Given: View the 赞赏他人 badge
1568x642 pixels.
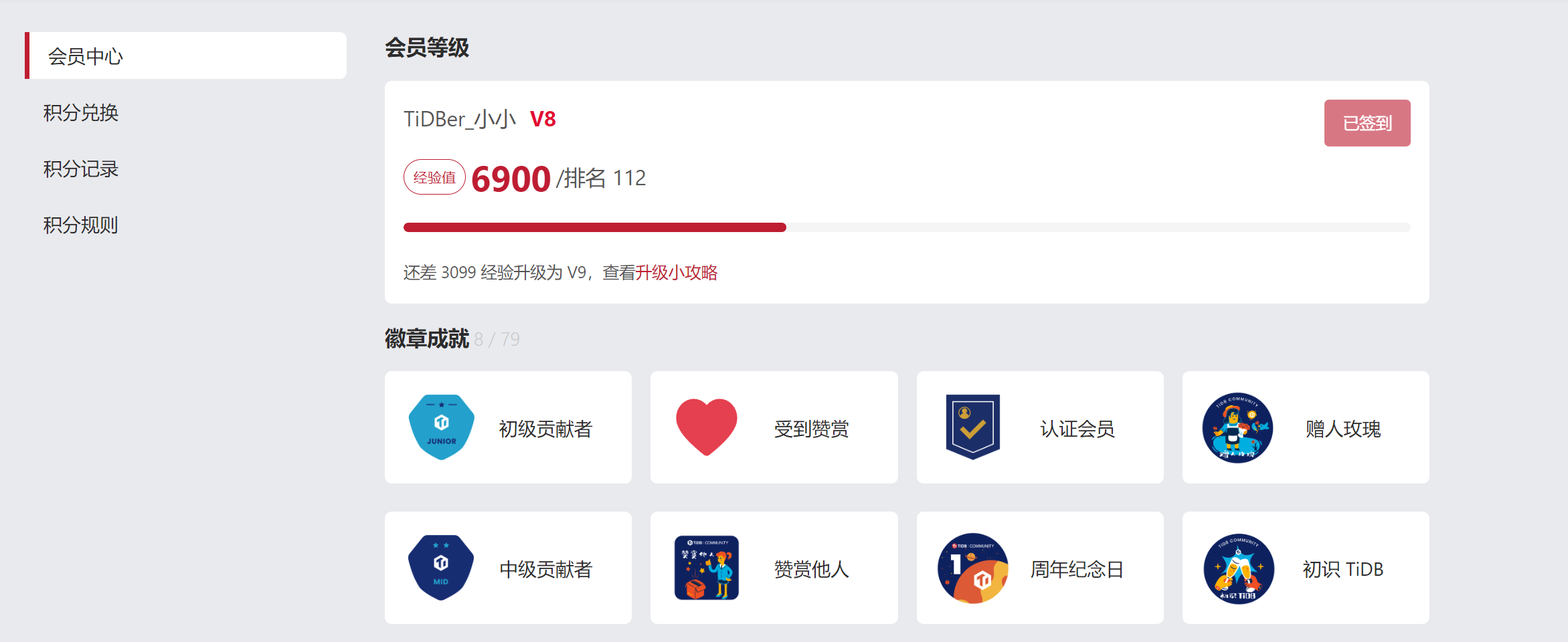Looking at the screenshot, I should 774,568.
